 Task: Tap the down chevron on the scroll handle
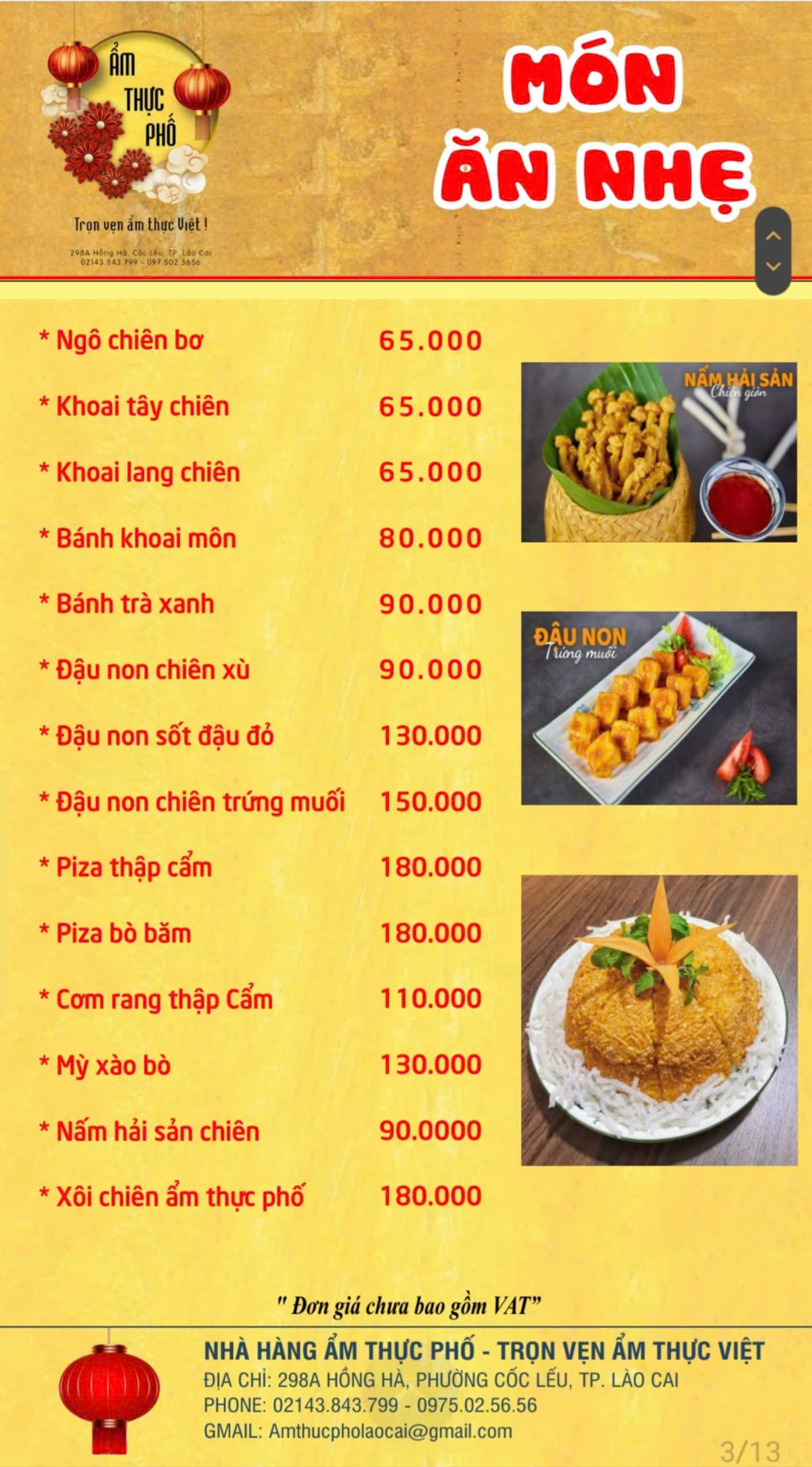coord(774,266)
